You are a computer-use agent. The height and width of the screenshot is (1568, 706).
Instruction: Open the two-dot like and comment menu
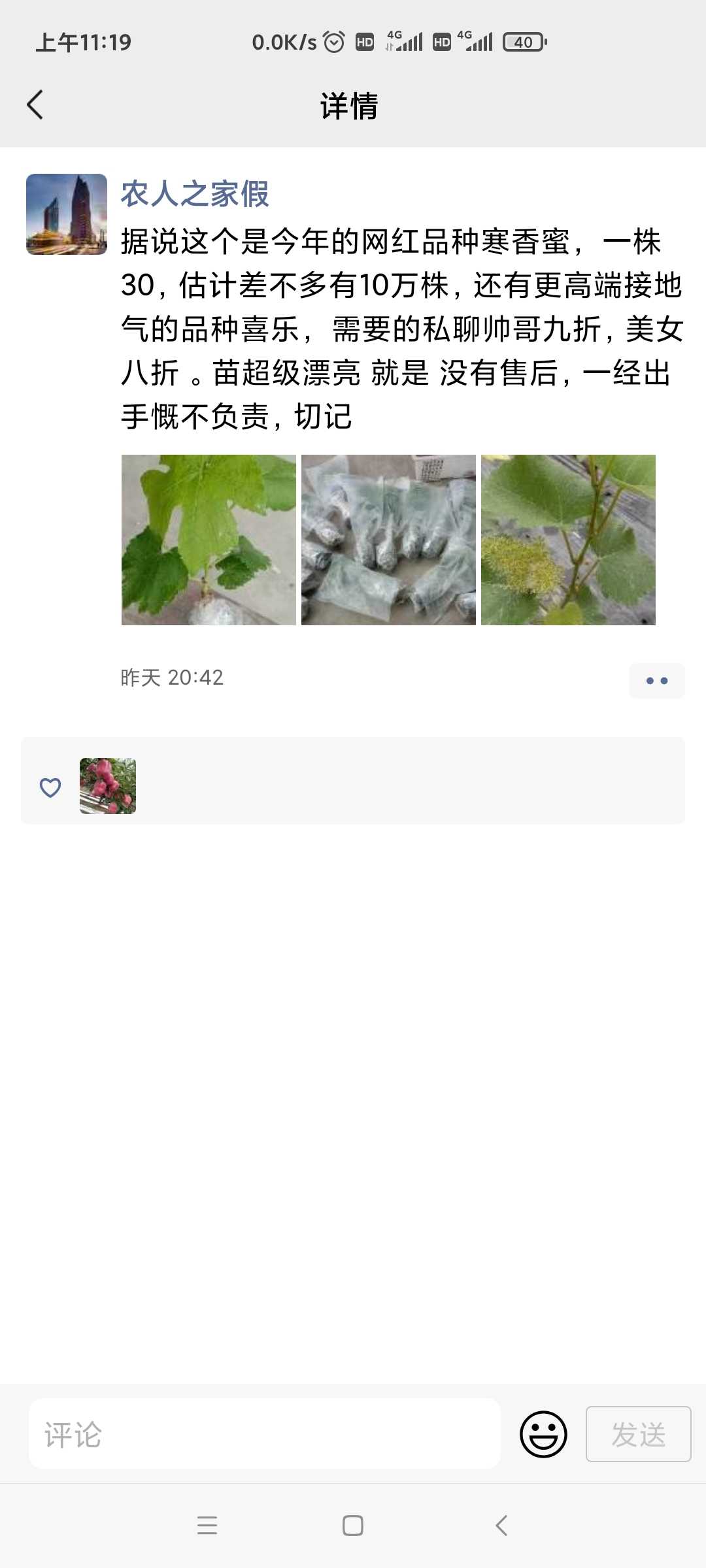(x=657, y=681)
